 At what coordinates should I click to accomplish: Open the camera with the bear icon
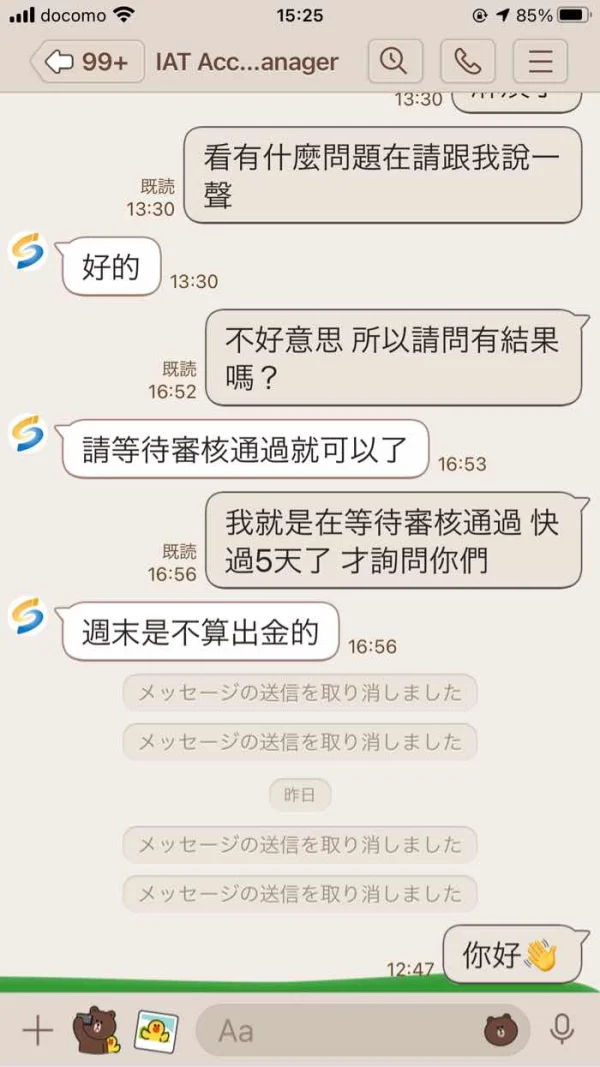tap(96, 1031)
